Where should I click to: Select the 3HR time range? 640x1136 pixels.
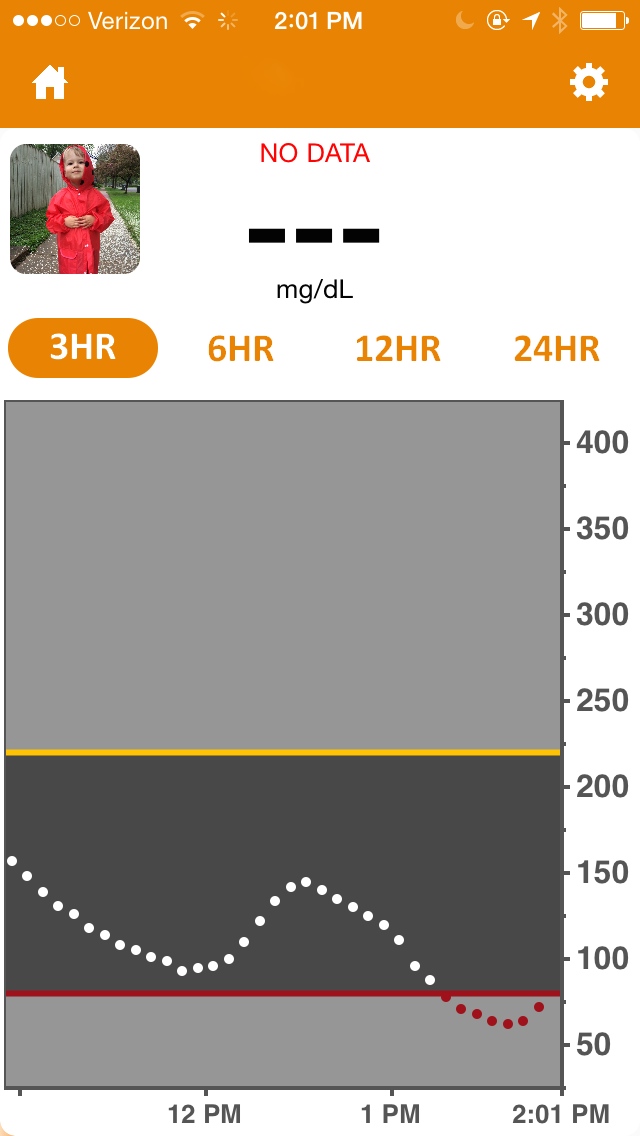(83, 348)
